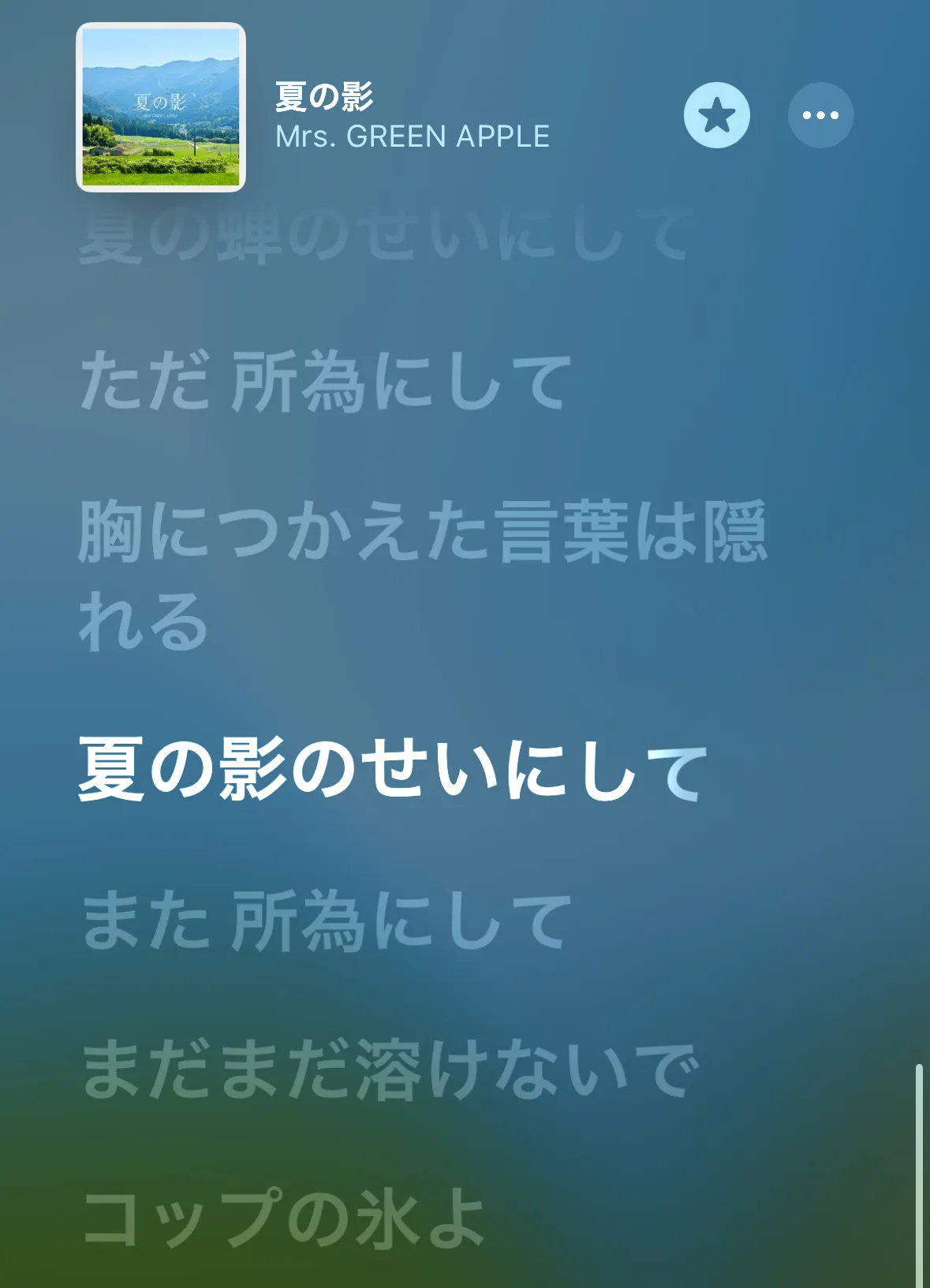
Task: Jump to lyric line ただ 所為にして
Action: 325,382
